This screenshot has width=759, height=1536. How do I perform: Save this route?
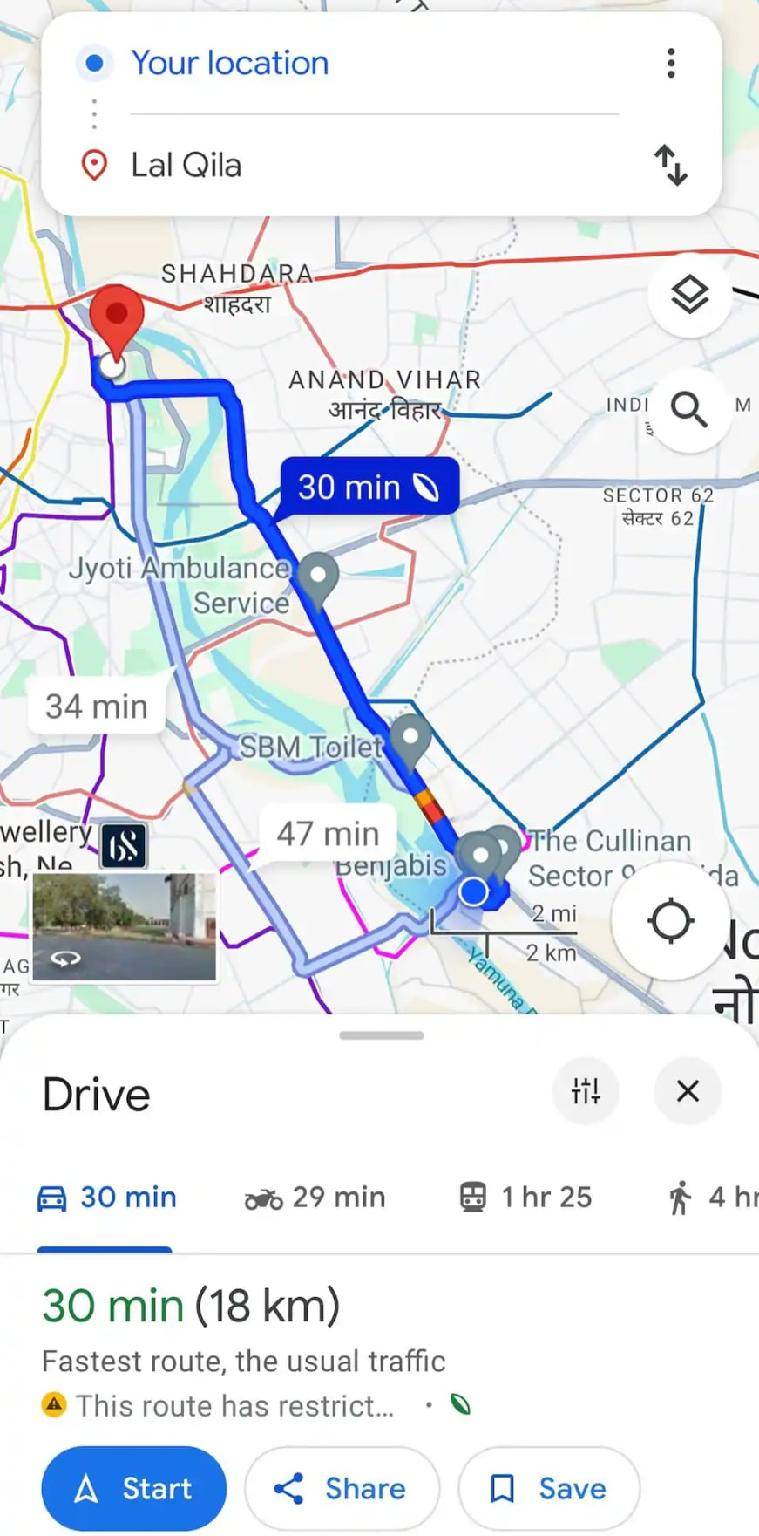(x=548, y=1488)
